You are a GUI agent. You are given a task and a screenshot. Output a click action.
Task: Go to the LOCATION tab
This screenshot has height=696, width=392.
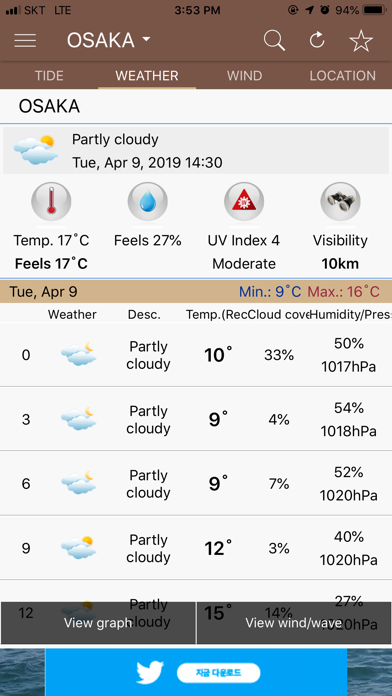(x=343, y=75)
